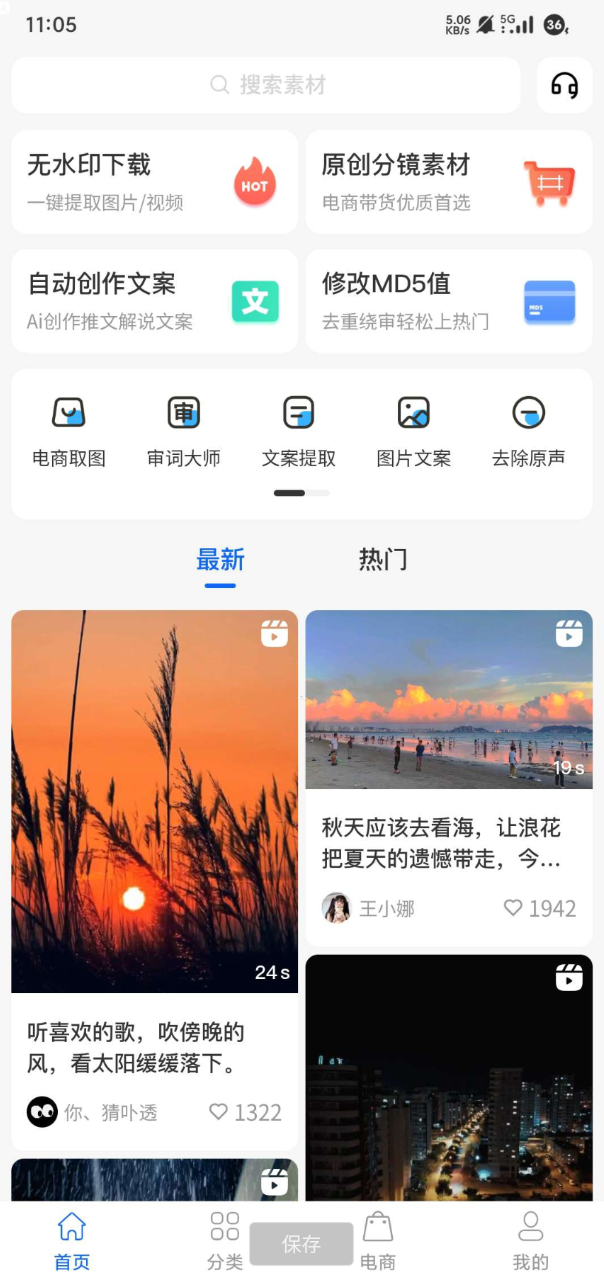The image size is (604, 1283).
Task: Open the beach video 秋天应该去看海
Action: click(x=448, y=700)
